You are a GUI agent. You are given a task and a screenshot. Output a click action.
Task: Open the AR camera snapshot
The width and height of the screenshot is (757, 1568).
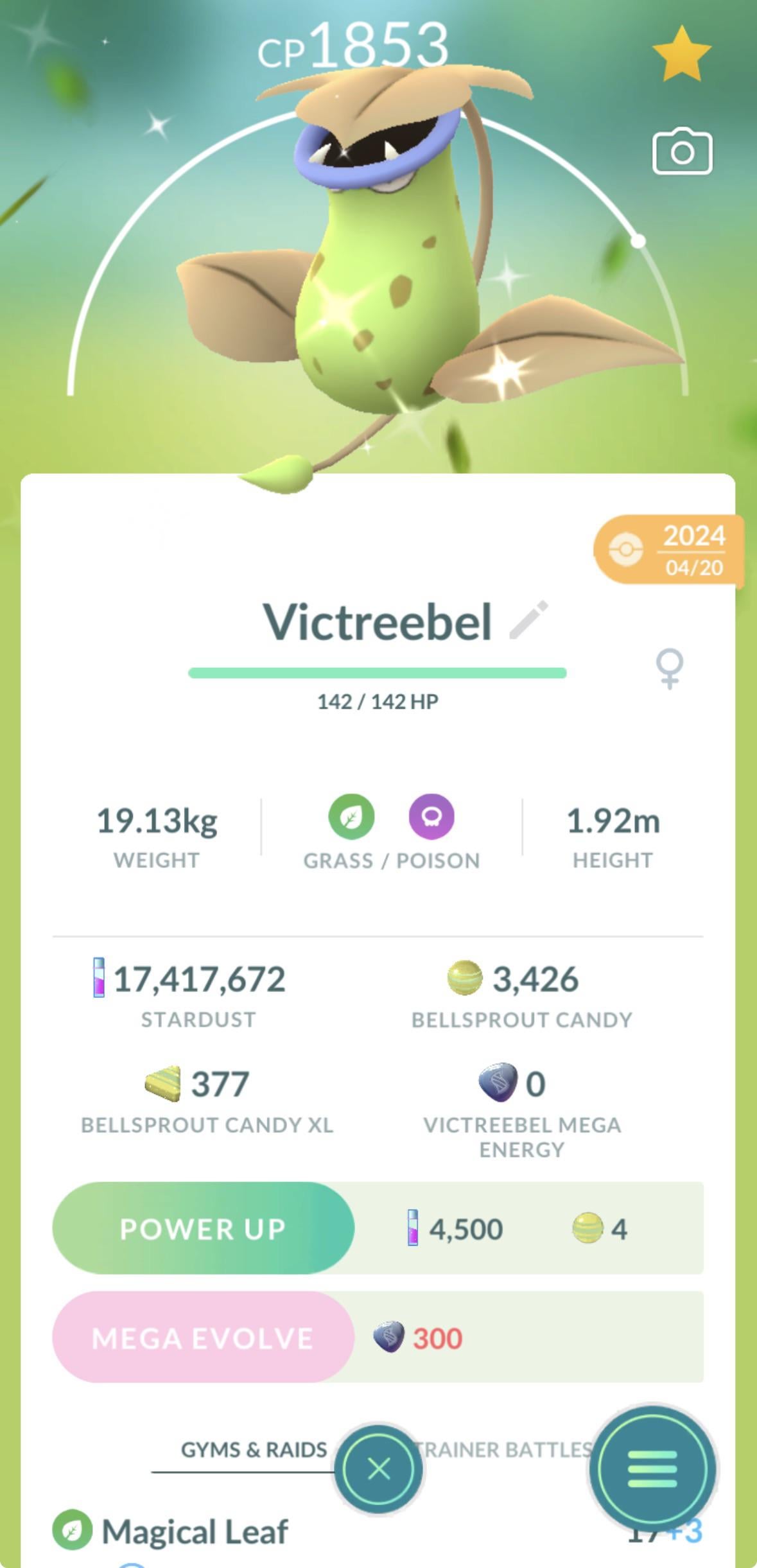(x=682, y=152)
